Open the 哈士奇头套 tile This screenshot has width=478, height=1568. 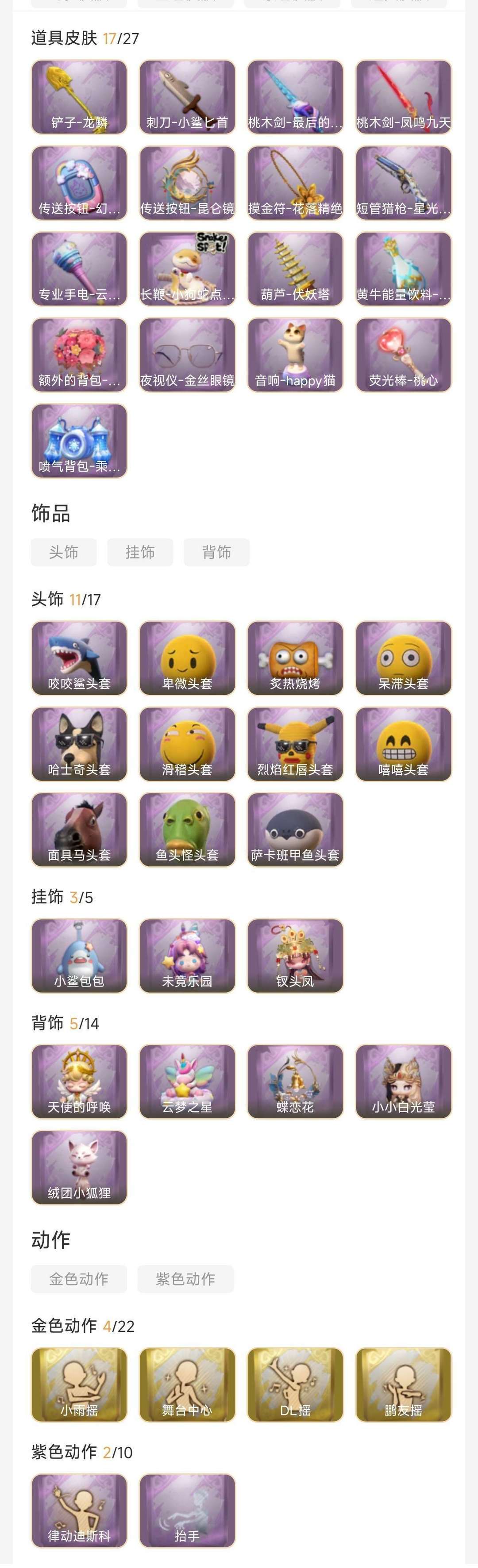(79, 743)
